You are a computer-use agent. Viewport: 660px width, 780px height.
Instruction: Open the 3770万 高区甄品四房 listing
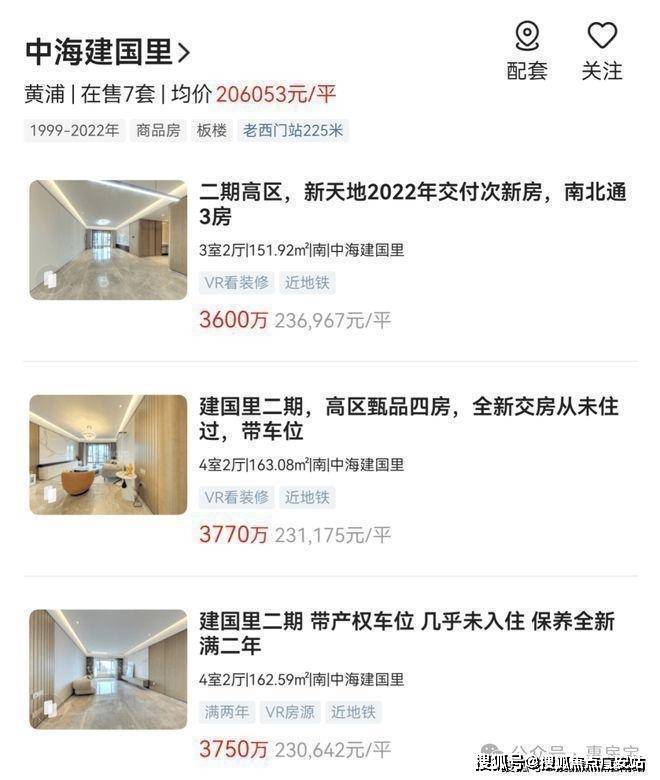[409, 419]
